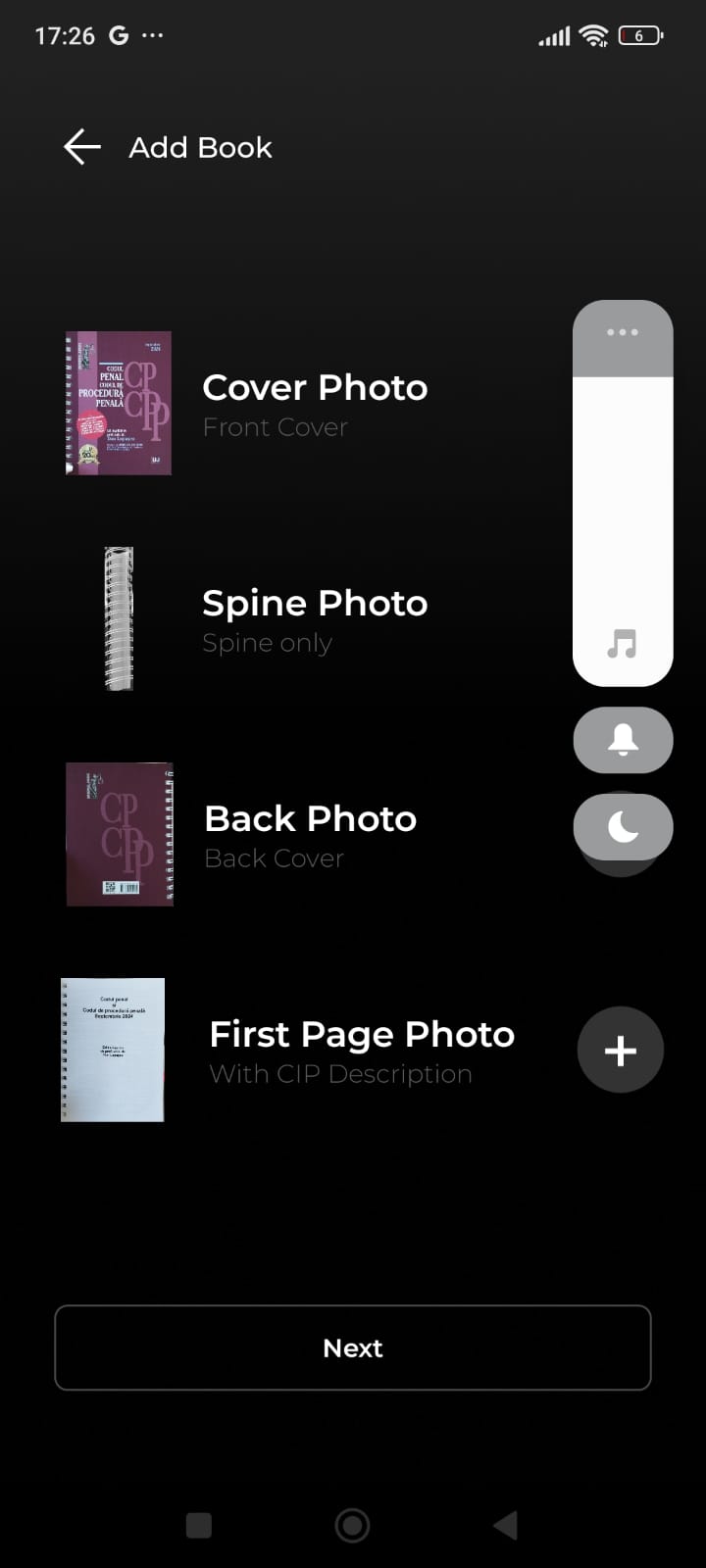
Task: Set media volume on the slider
Action: [623, 510]
